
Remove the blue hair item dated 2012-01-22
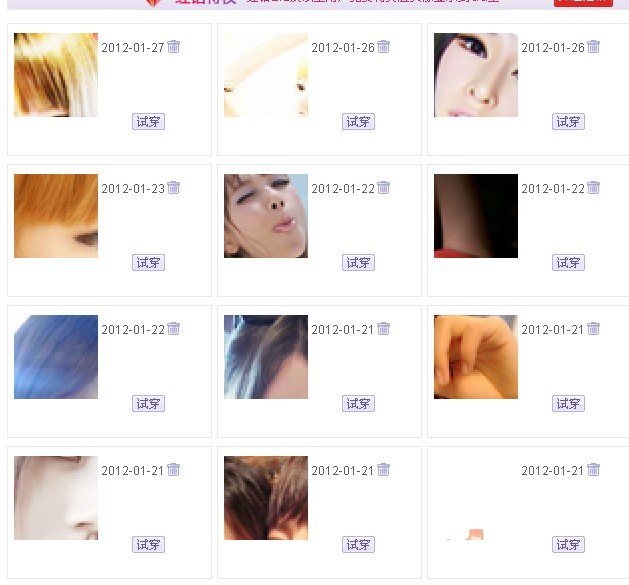point(174,329)
